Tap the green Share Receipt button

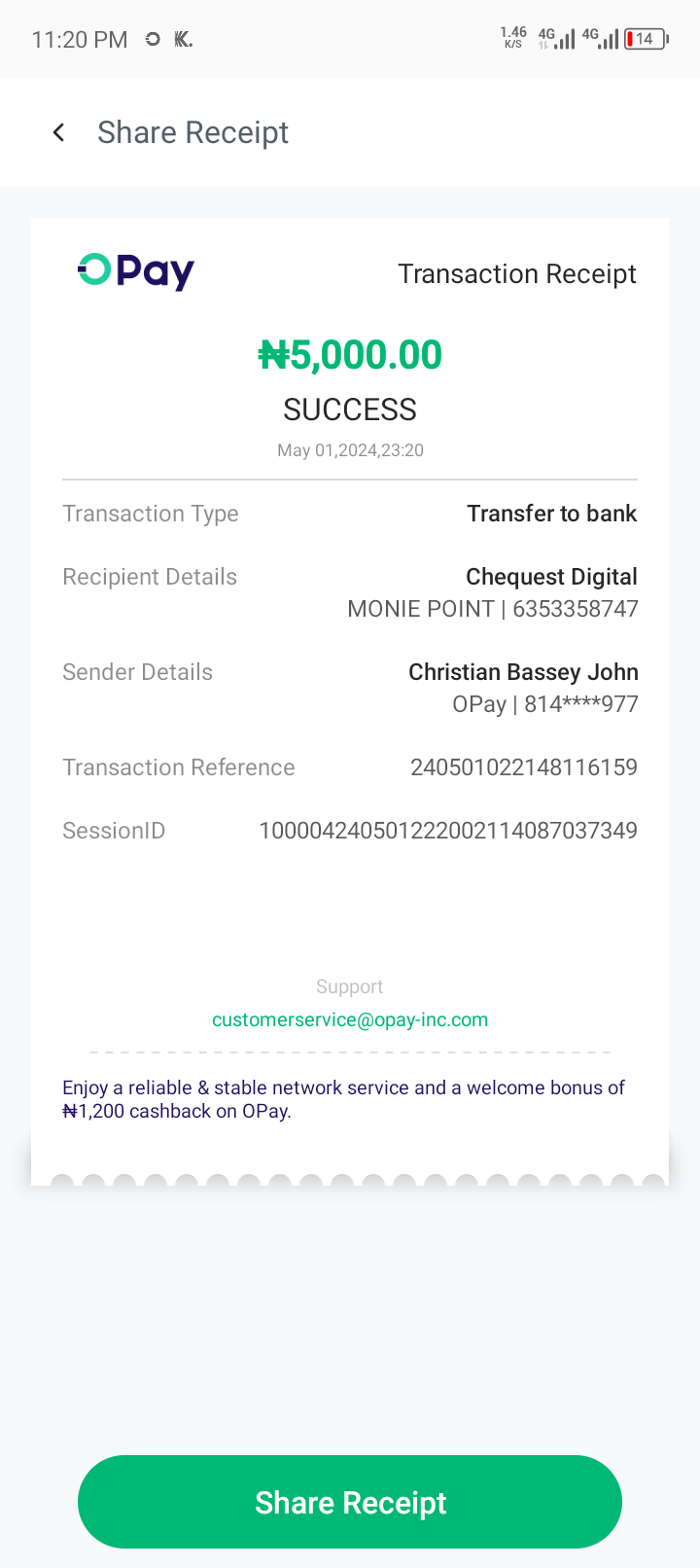350,1502
